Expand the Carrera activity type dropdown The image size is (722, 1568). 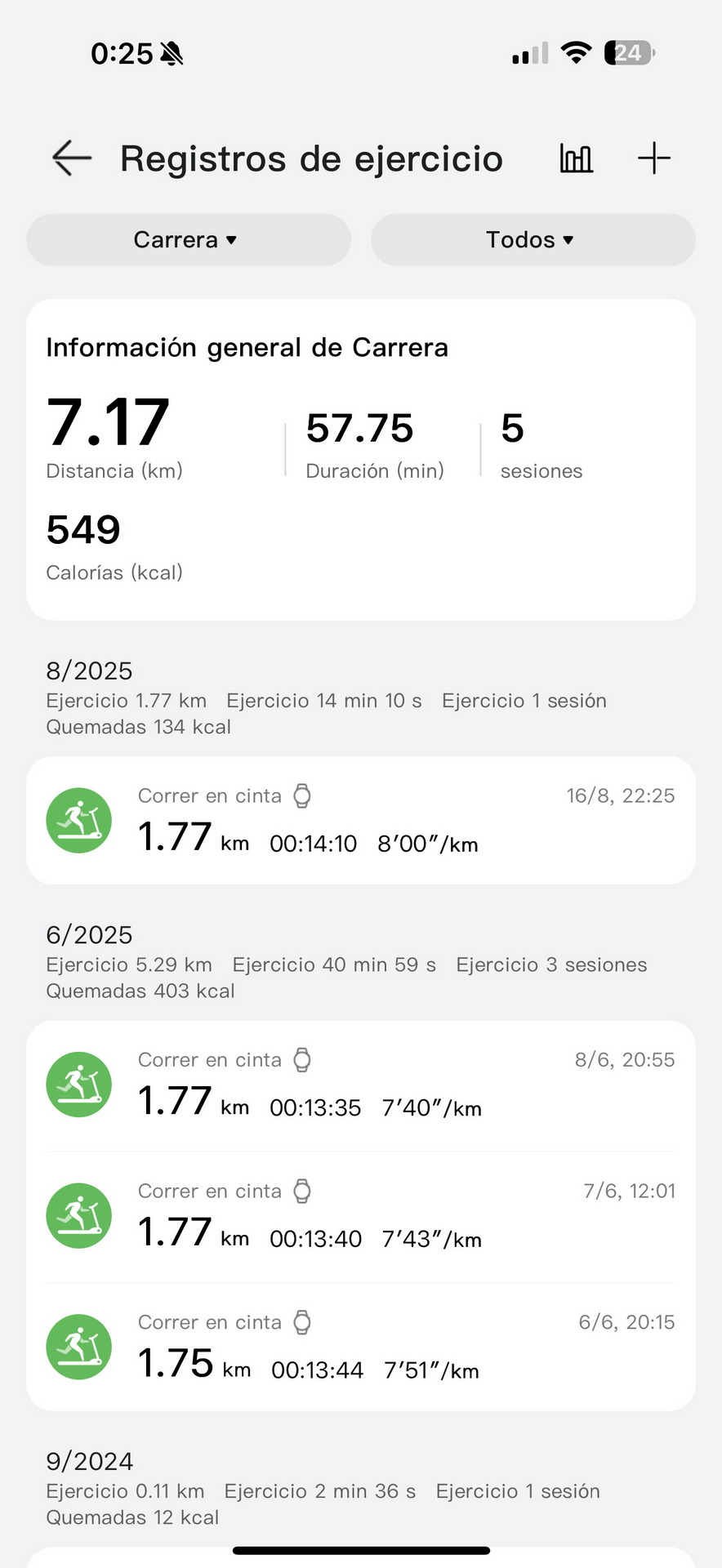(189, 240)
